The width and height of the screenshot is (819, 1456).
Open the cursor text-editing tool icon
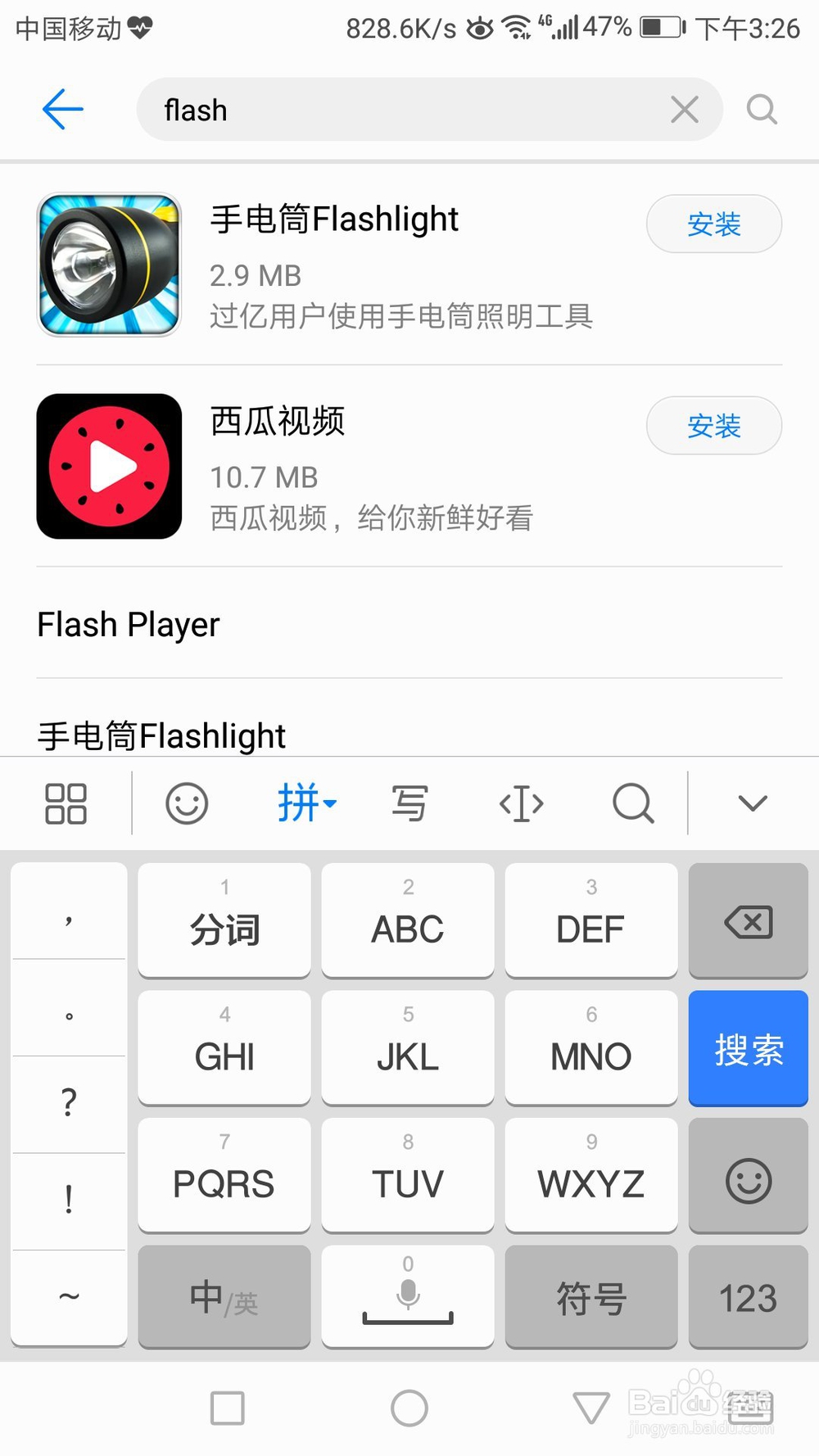click(x=521, y=803)
